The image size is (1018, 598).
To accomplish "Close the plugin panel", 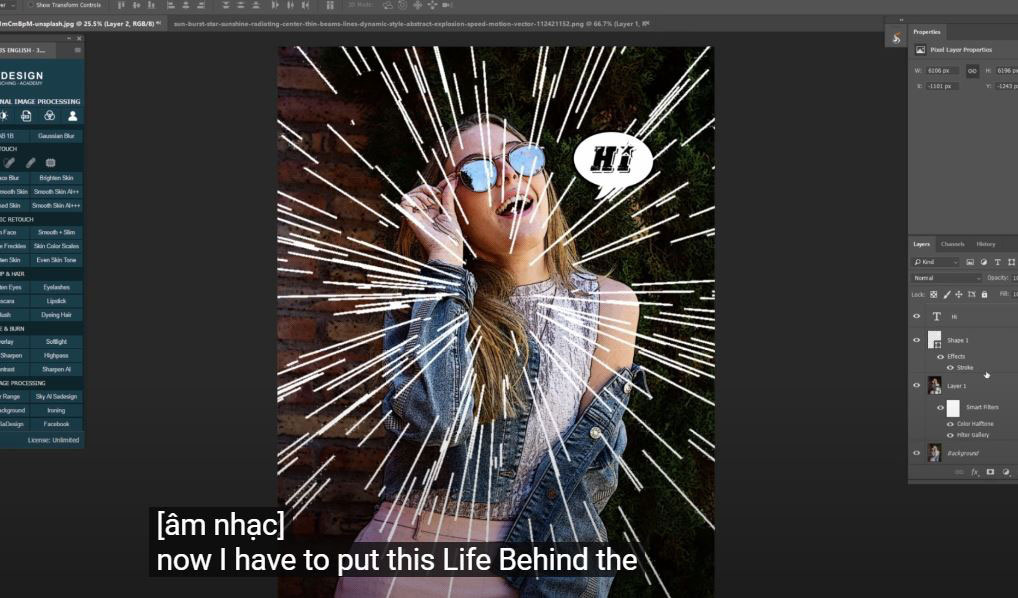I will [x=79, y=39].
